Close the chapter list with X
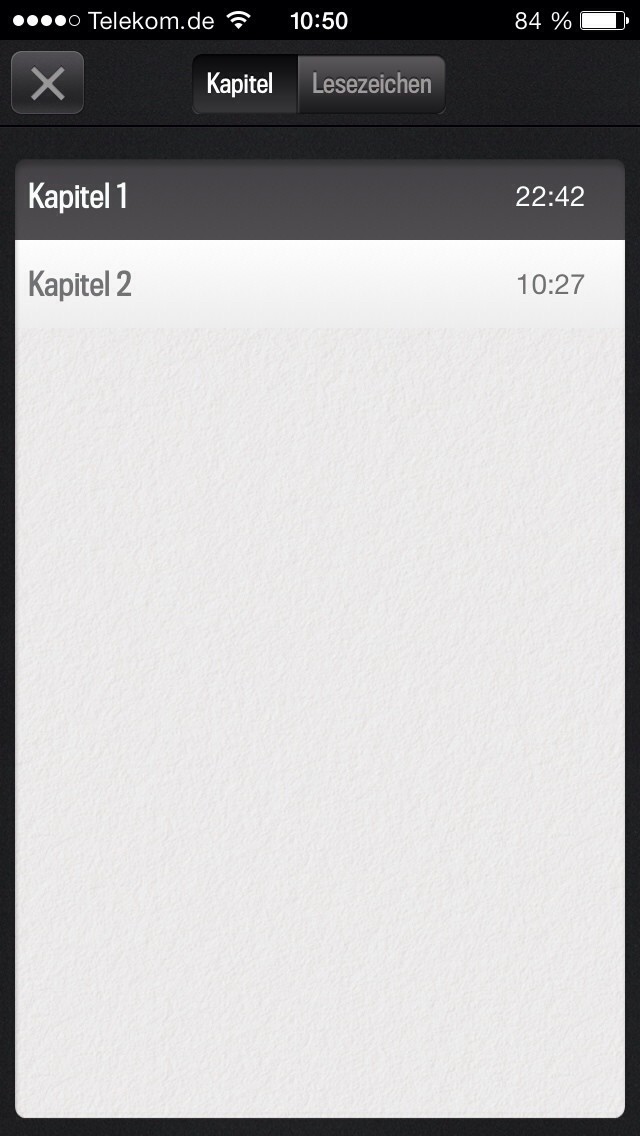640x1136 pixels. click(x=48, y=83)
